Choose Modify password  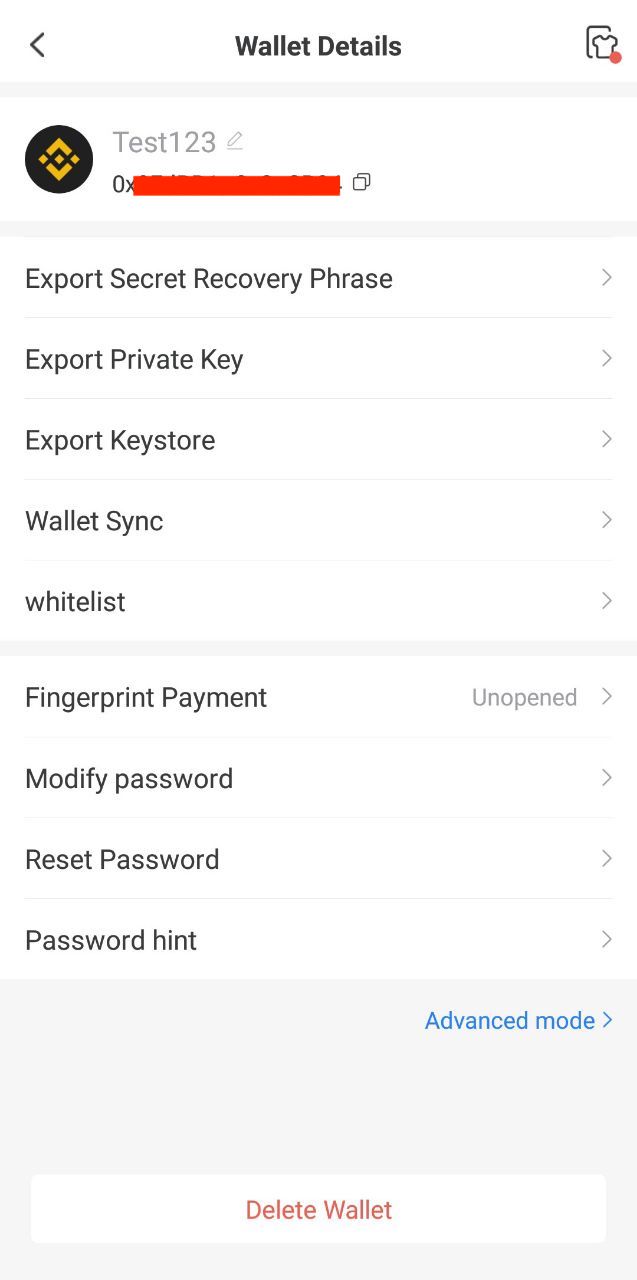point(318,778)
